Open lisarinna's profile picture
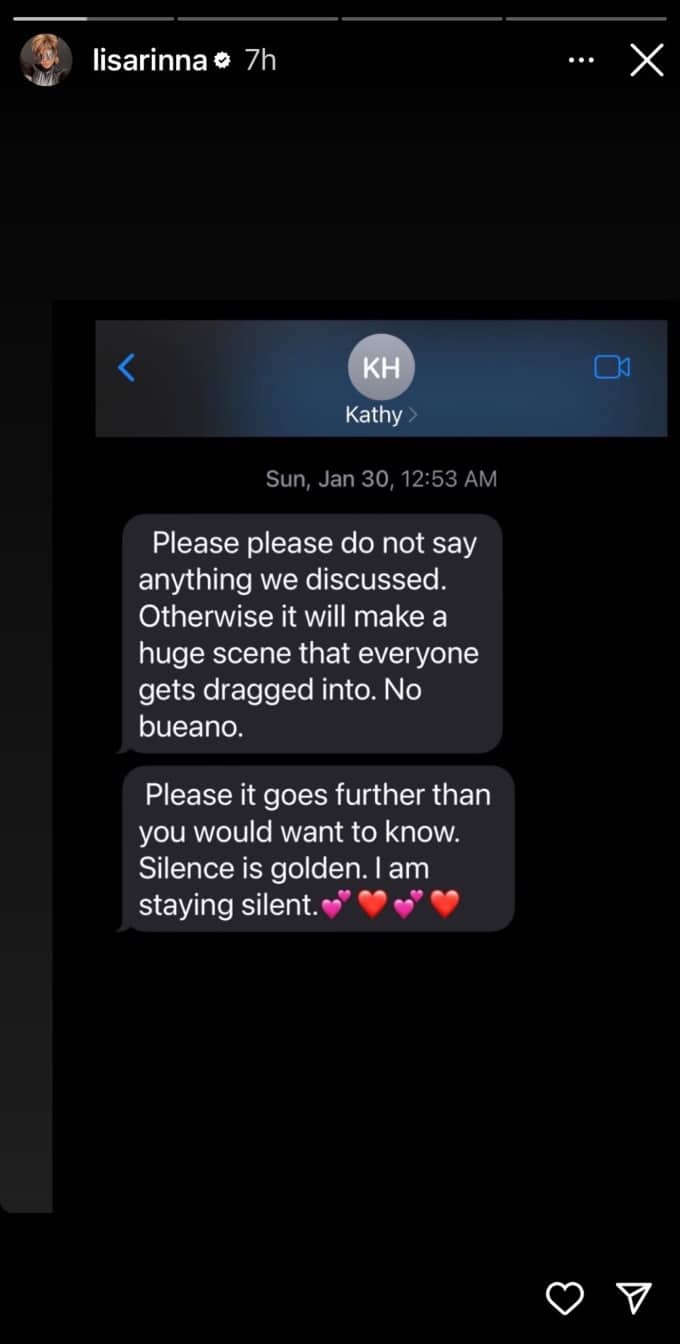680x1344 pixels. coord(46,61)
